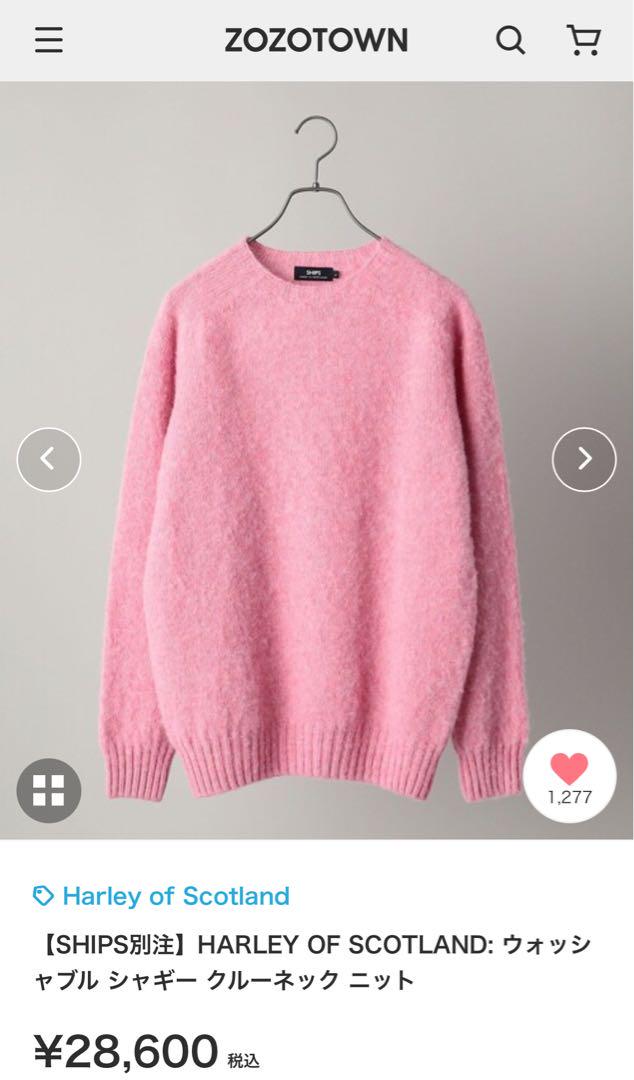Open the search icon
Screen dimensions: 634x1080
[510, 40]
